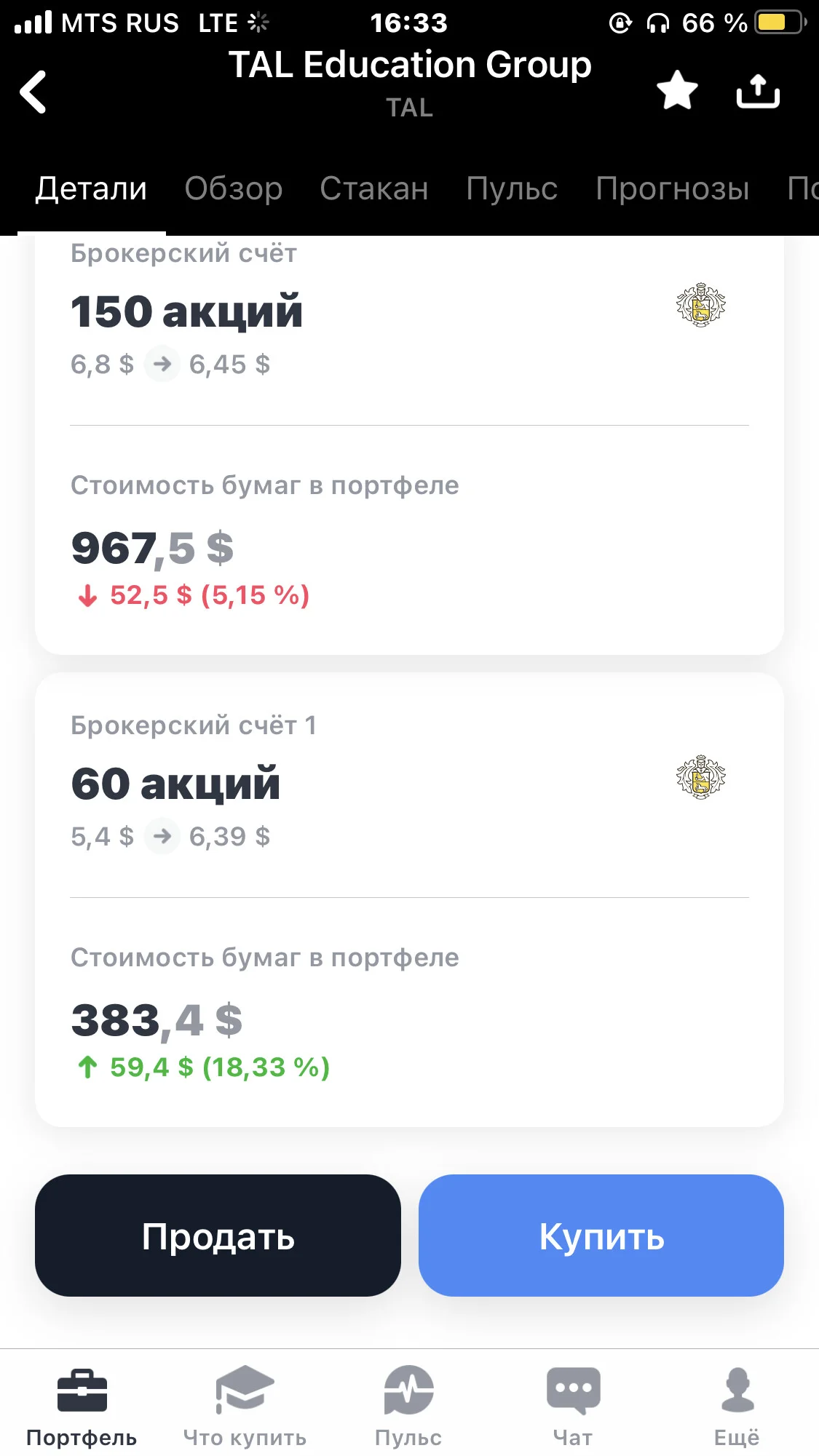Image resolution: width=819 pixels, height=1456 pixels.
Task: Tap the Продать button
Action: pyautogui.click(x=218, y=1236)
